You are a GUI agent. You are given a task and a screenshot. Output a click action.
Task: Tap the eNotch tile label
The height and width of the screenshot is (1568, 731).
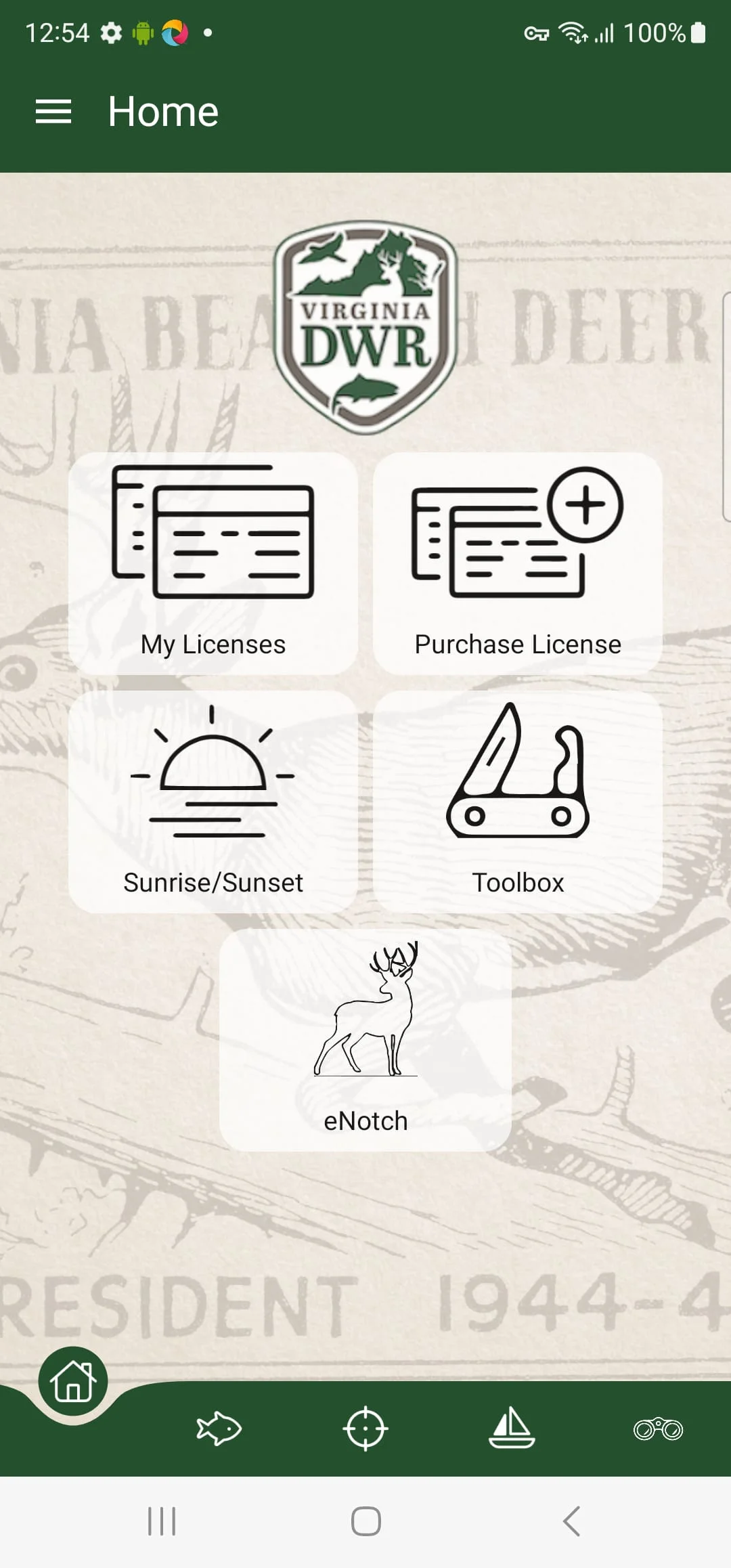coord(365,1120)
